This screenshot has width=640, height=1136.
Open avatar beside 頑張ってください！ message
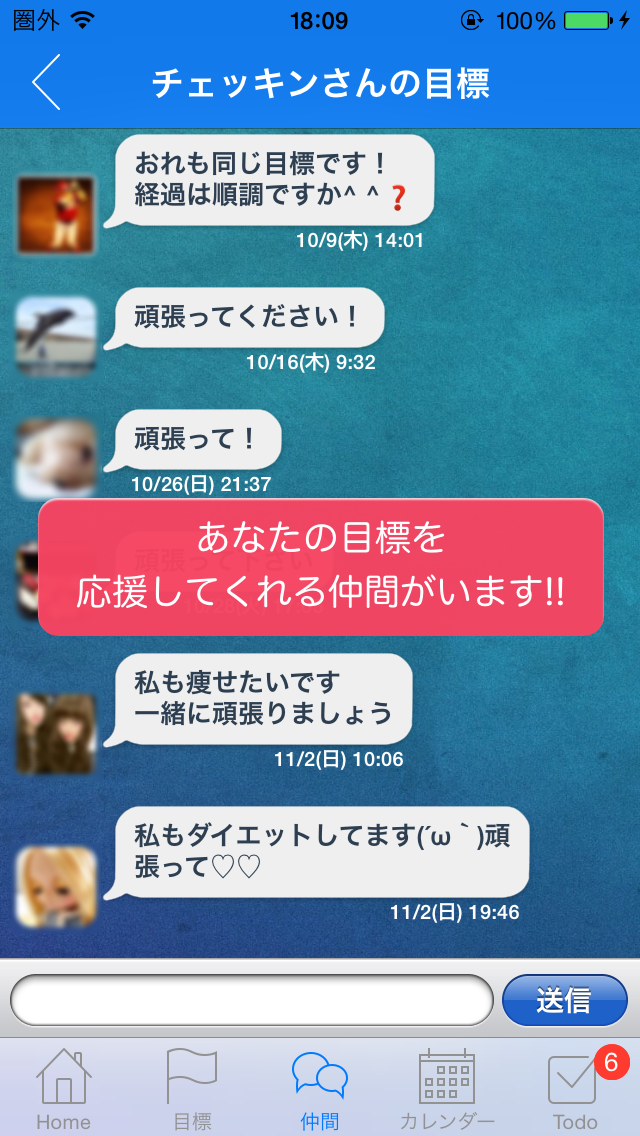click(x=56, y=334)
